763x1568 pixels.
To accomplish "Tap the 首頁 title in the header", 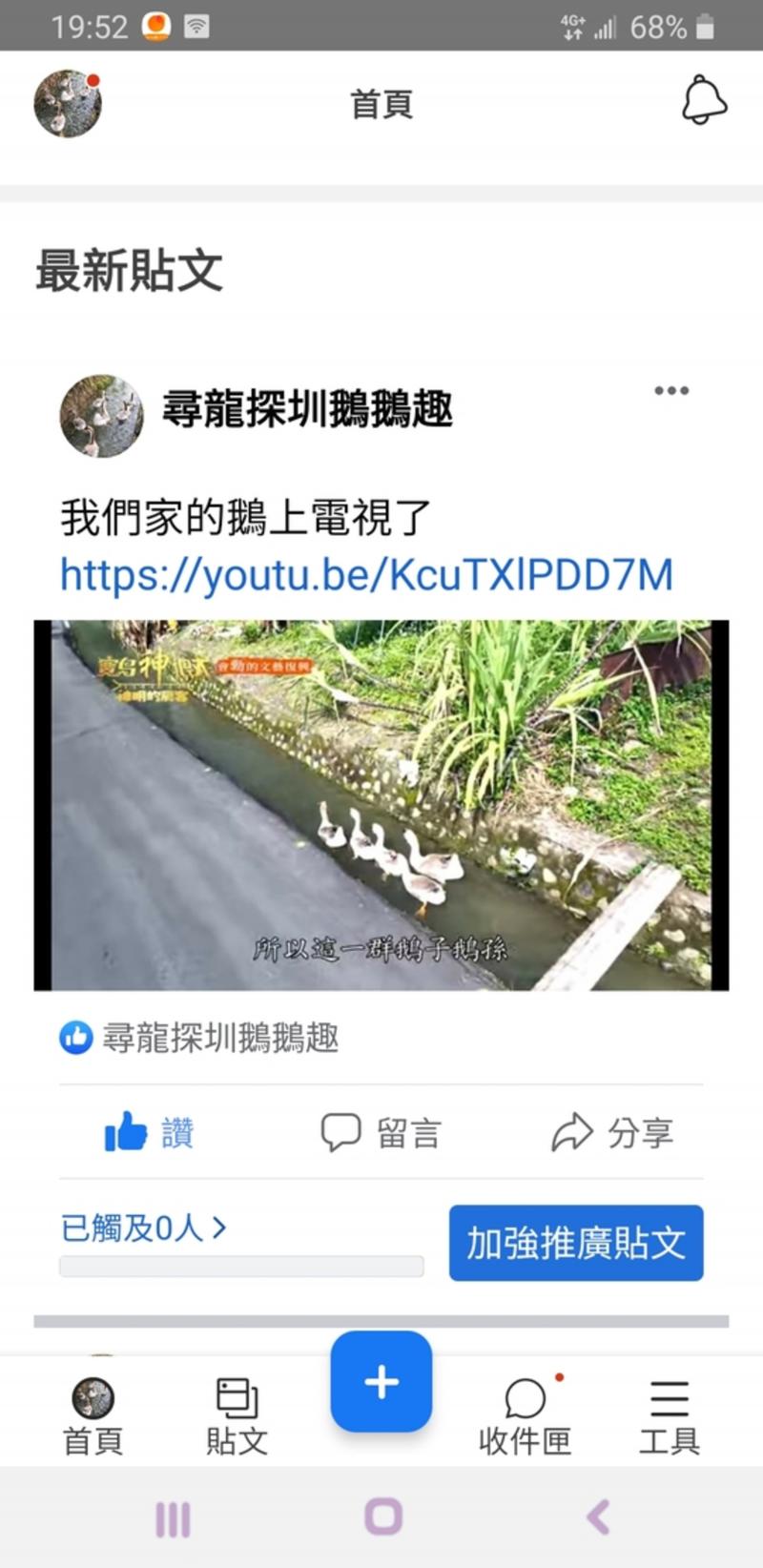I will point(381,103).
